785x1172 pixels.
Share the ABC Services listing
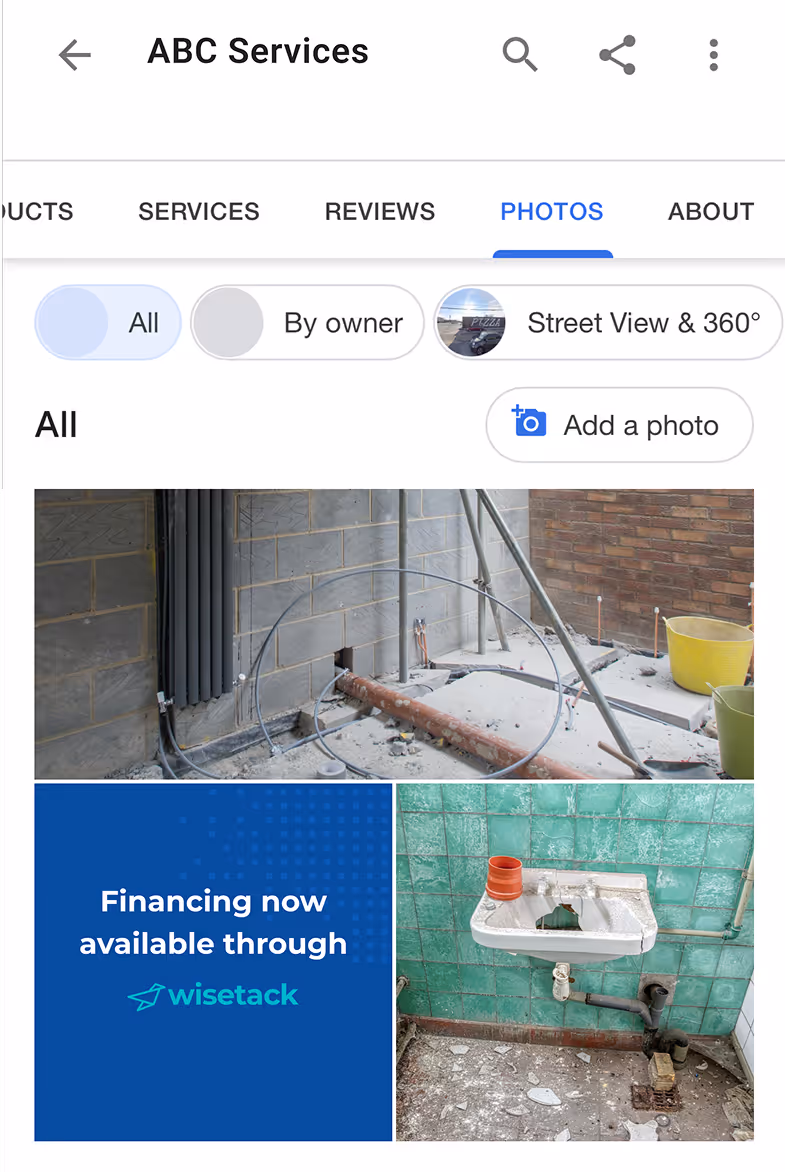[617, 55]
